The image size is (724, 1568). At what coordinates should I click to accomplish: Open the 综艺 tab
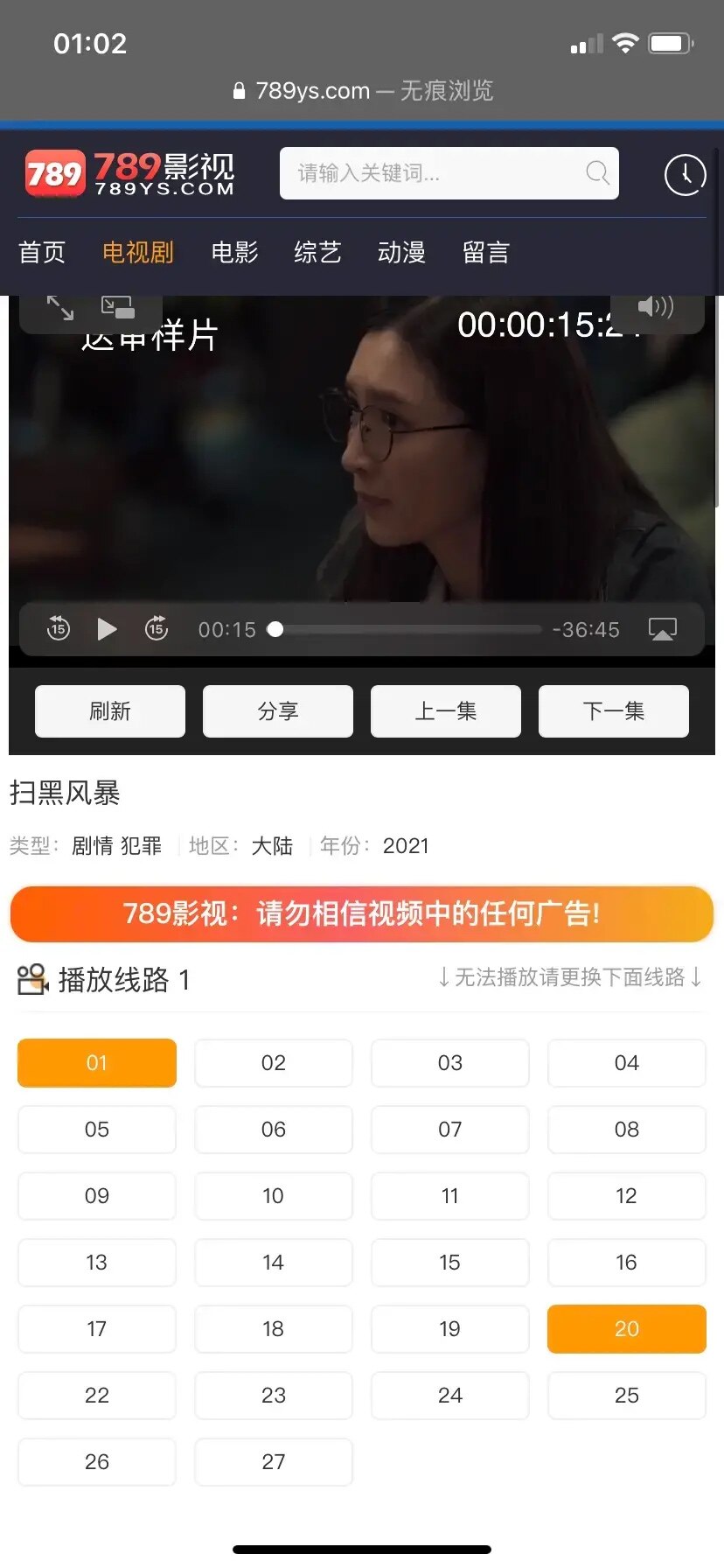317,253
